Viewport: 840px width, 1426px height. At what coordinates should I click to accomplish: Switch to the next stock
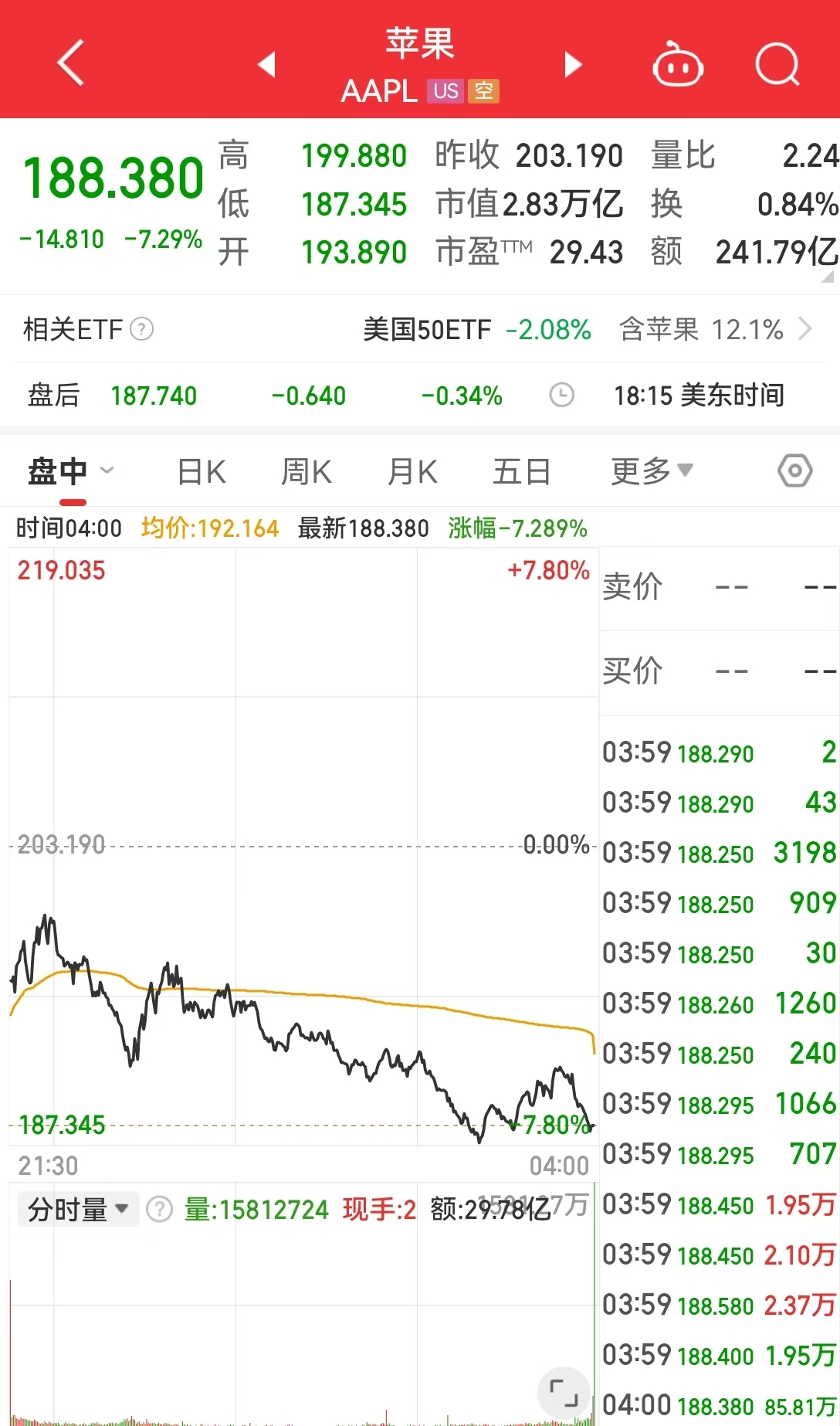[x=572, y=64]
